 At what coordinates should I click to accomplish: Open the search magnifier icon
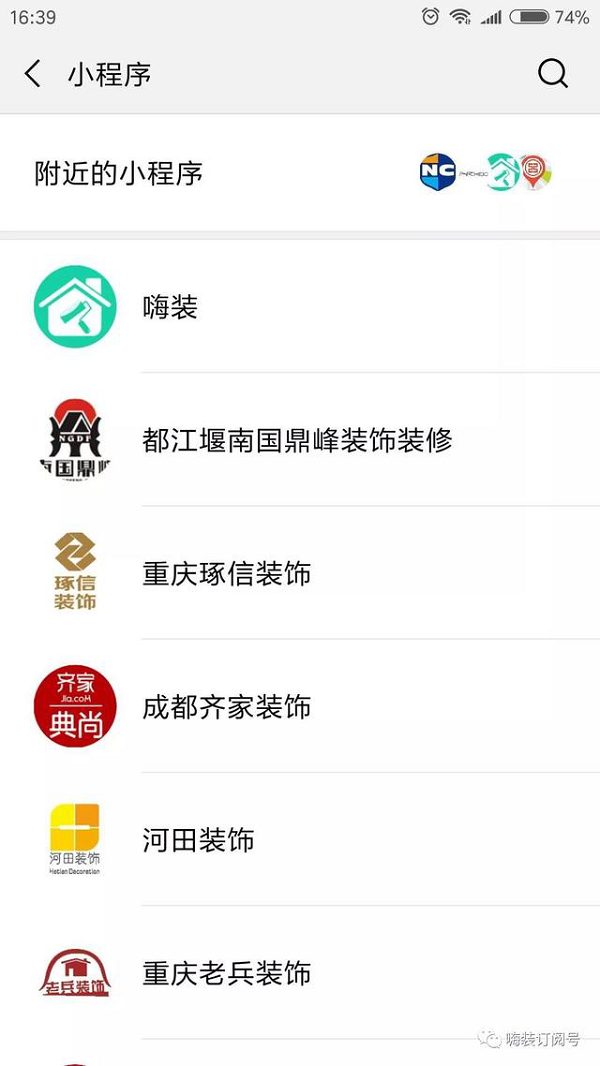(552, 73)
